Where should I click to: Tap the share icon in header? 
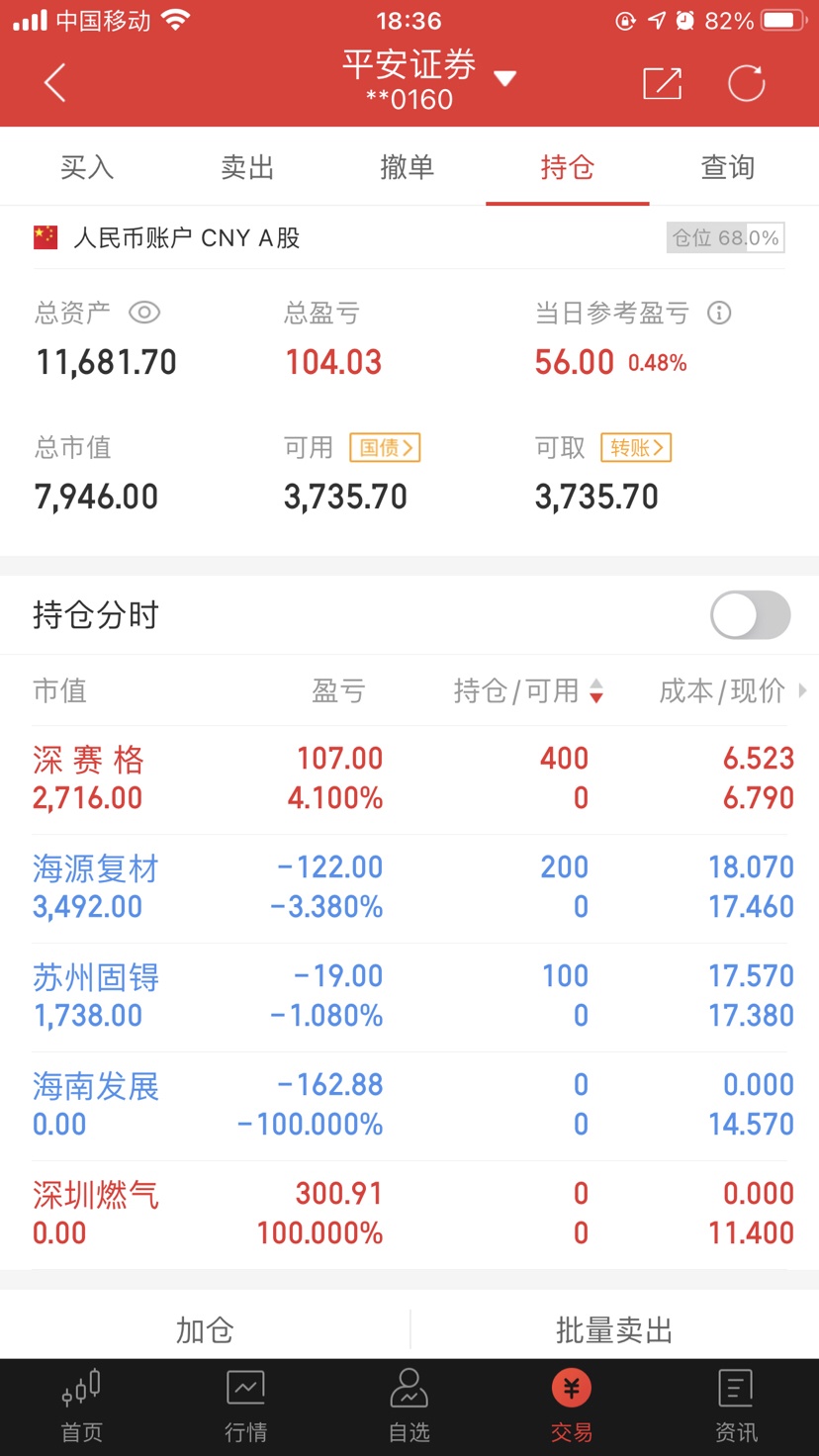click(663, 83)
